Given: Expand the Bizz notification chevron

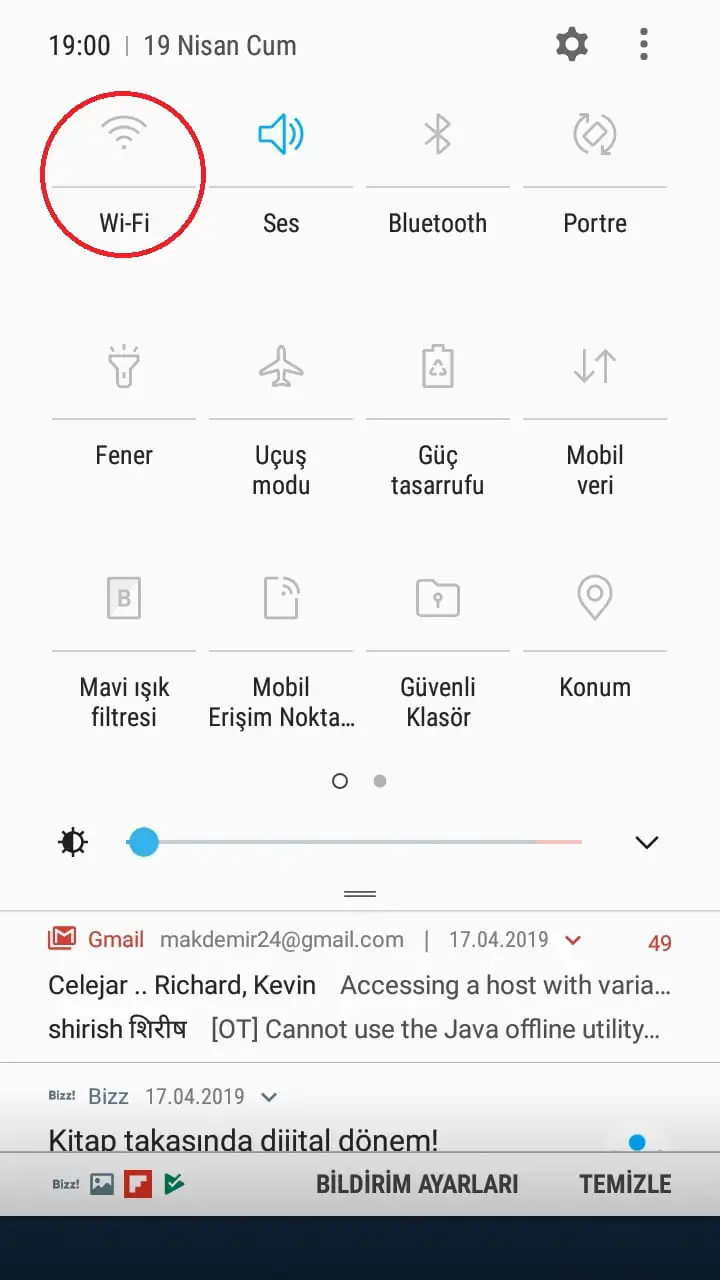Looking at the screenshot, I should 268,1096.
